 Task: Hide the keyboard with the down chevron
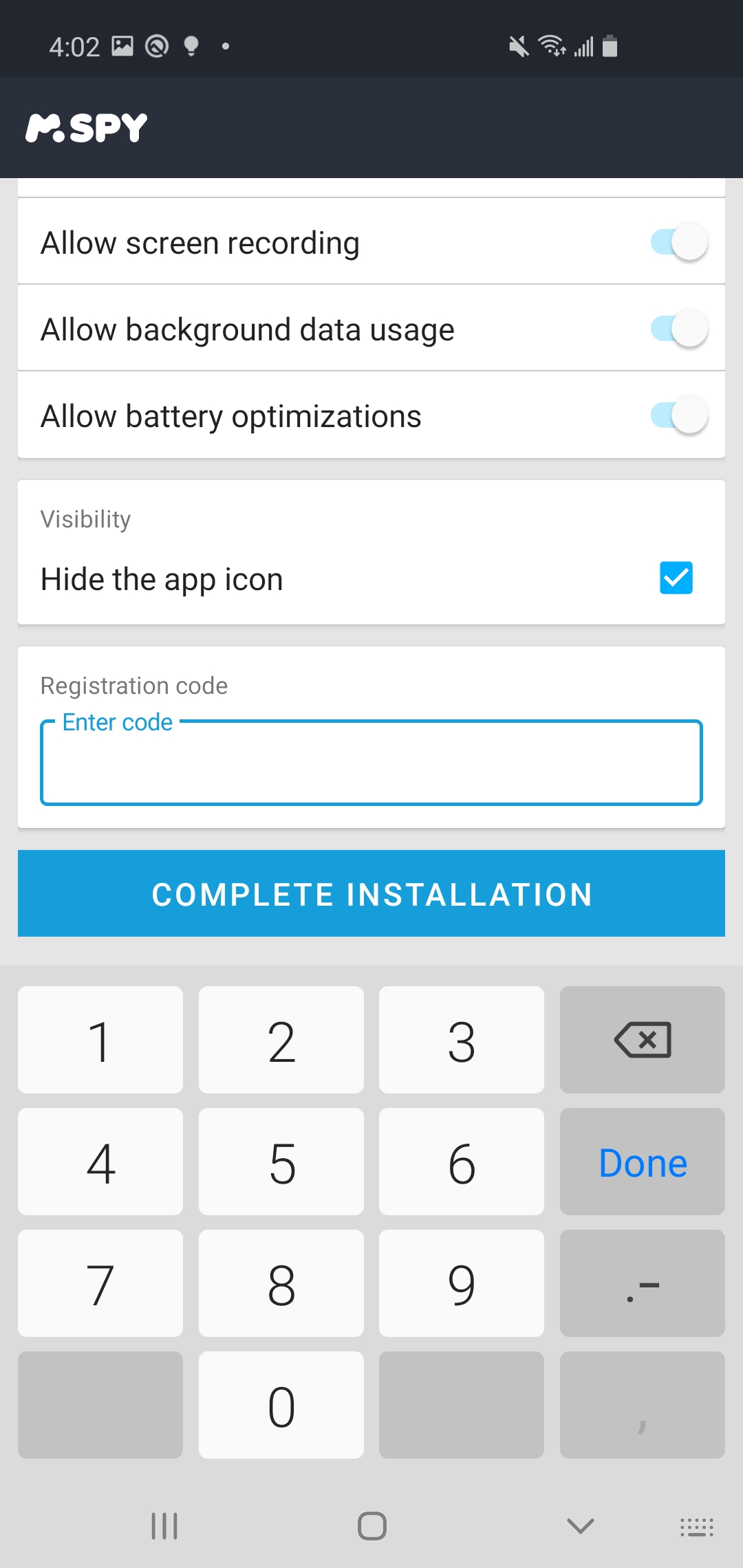[x=580, y=1526]
